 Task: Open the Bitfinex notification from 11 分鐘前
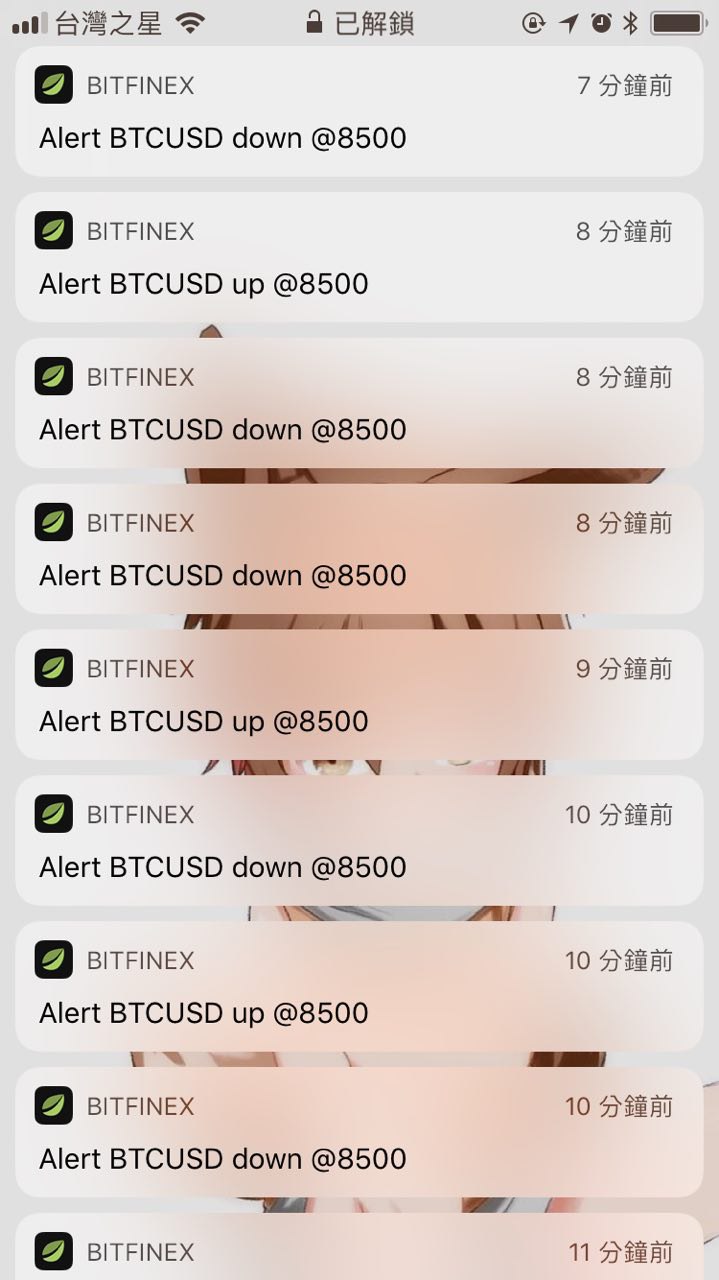359,1250
